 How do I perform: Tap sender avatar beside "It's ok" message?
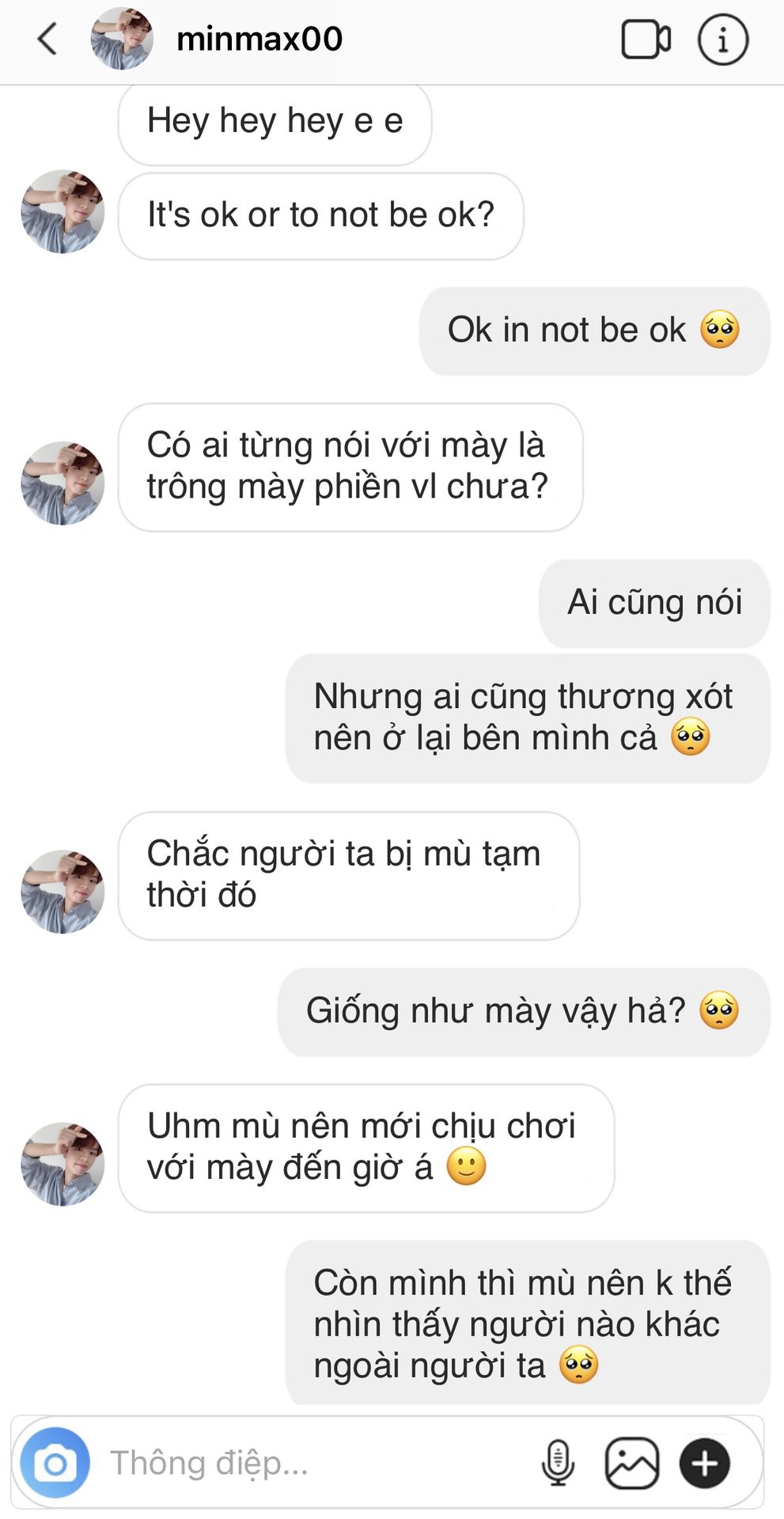62,211
